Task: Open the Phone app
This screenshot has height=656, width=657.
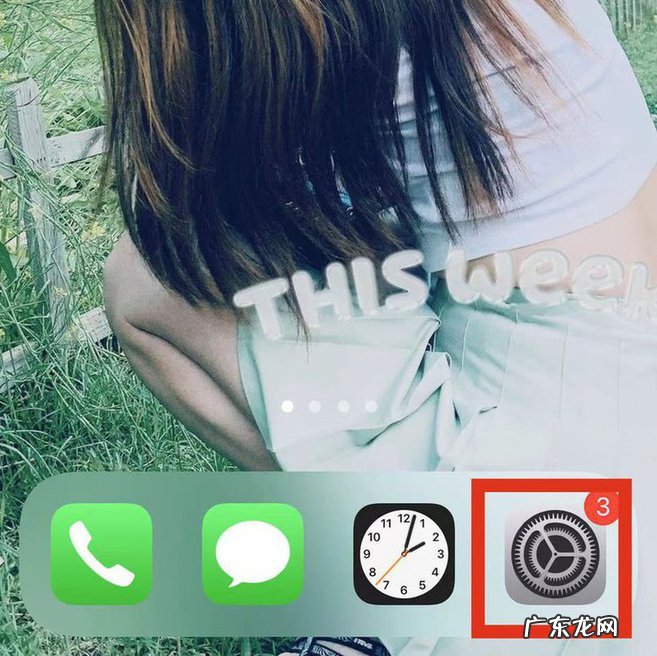Action: tap(101, 553)
